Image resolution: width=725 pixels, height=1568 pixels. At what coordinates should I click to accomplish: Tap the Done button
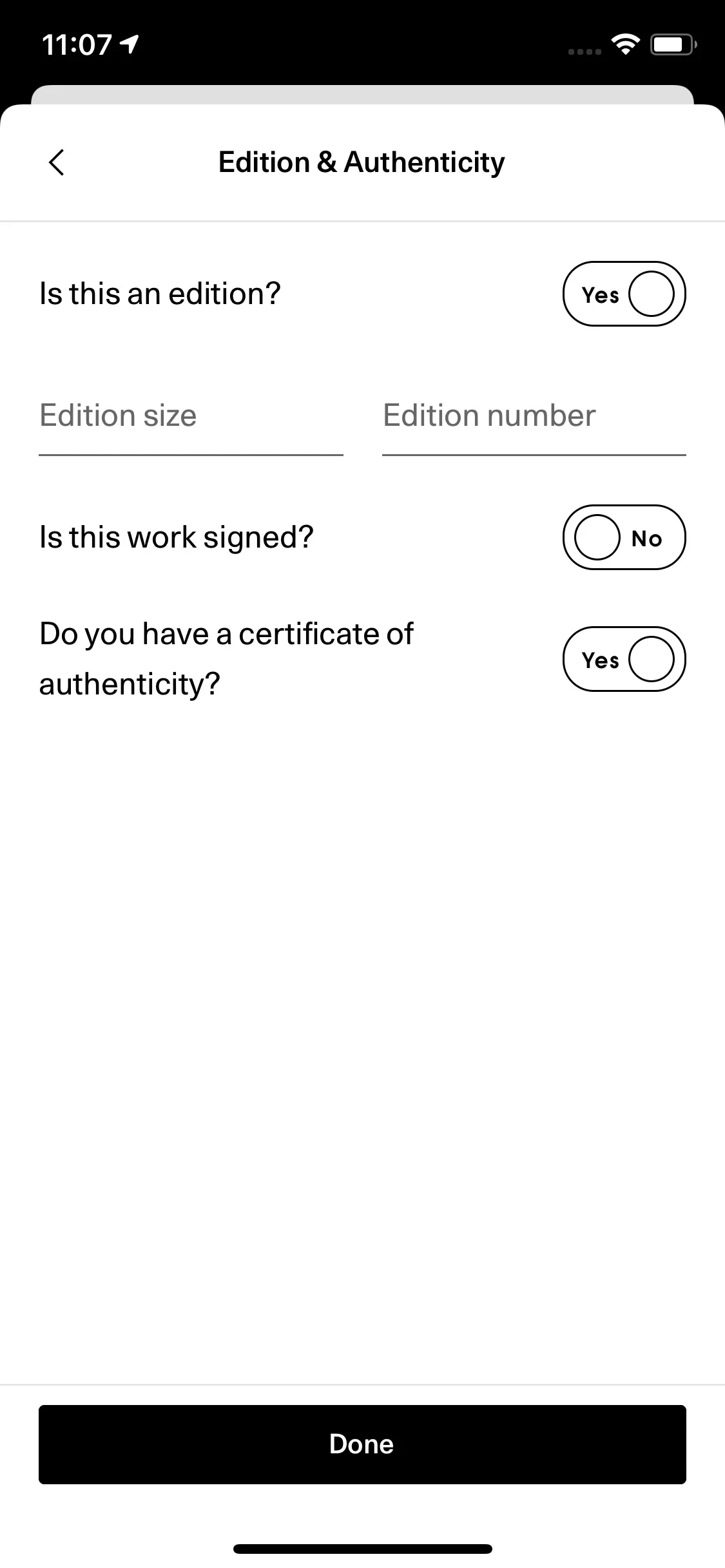(362, 1443)
